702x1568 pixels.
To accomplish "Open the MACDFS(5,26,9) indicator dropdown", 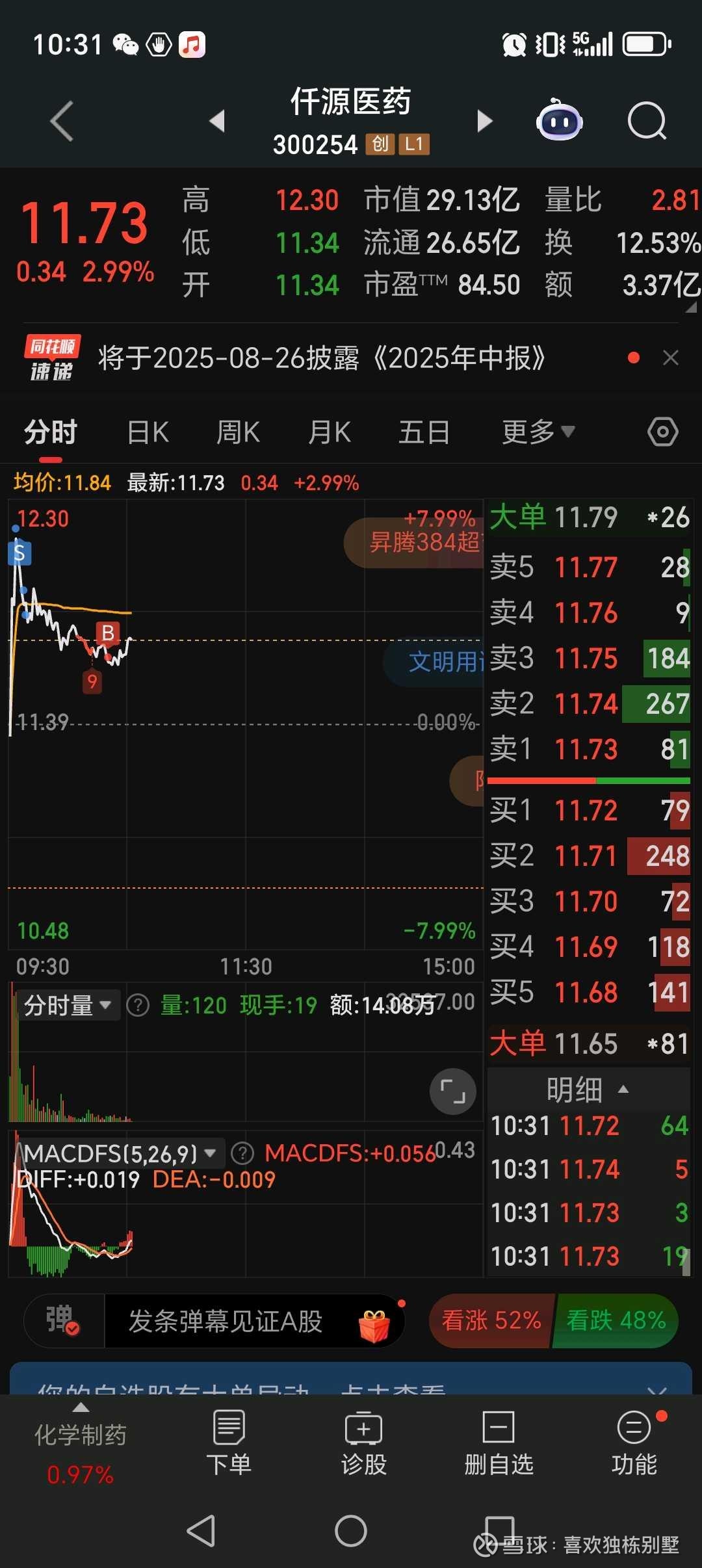I will 120,1153.
